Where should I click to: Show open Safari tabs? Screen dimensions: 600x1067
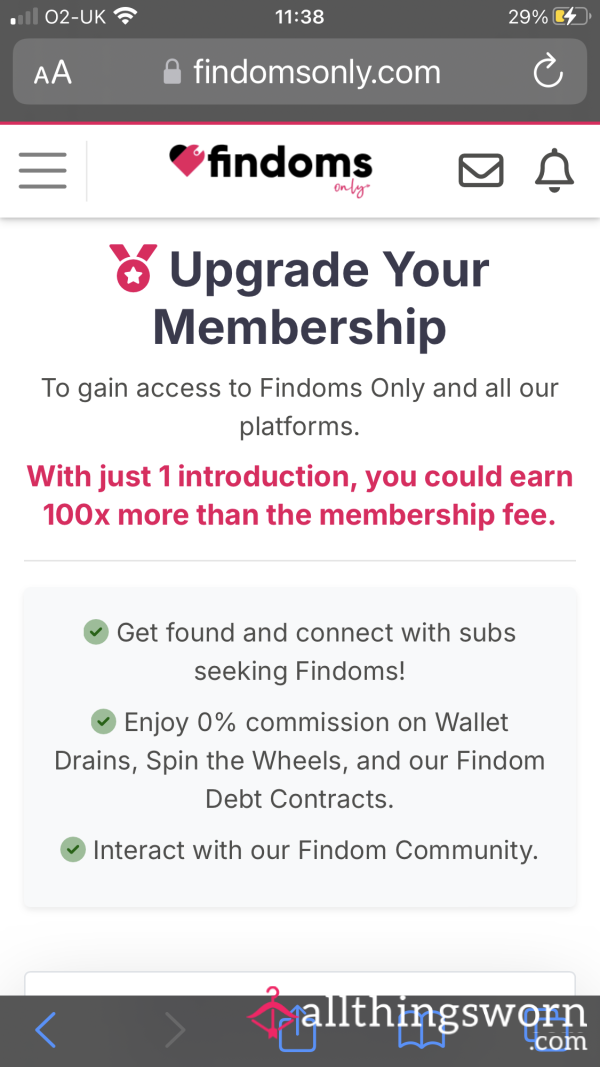[546, 1029]
